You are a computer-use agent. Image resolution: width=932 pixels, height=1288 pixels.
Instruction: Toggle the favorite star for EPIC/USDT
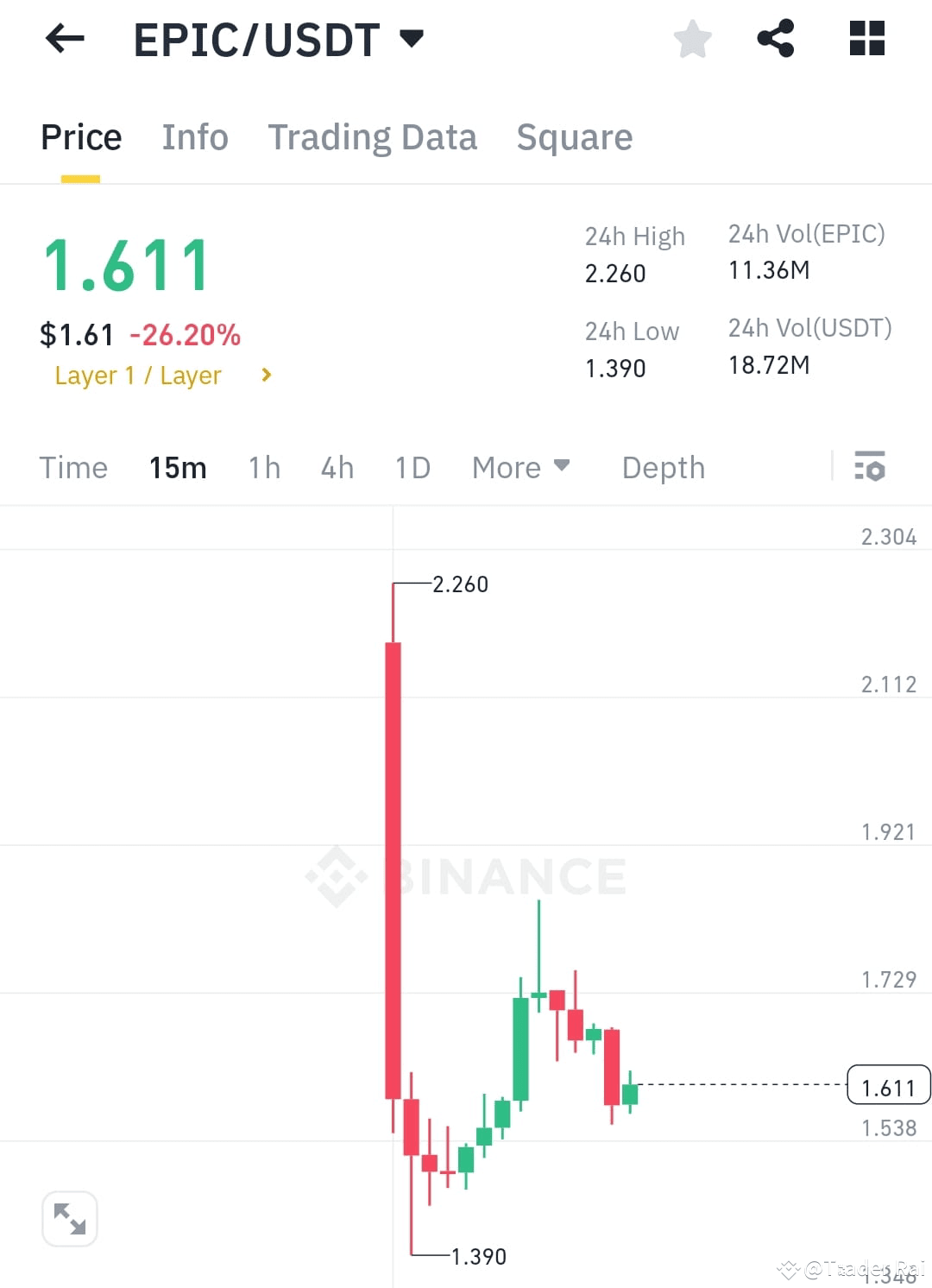pyautogui.click(x=692, y=38)
